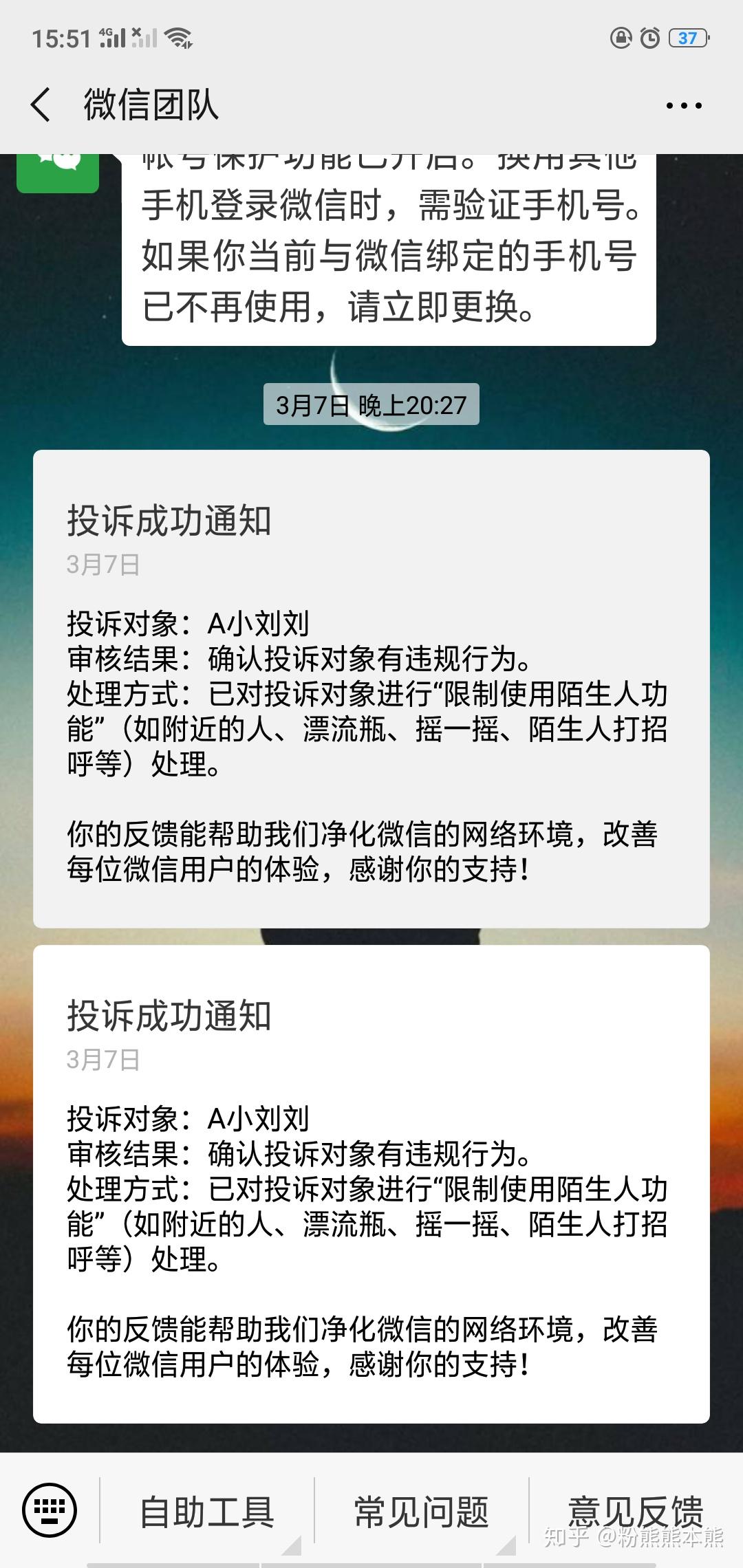Open the 意见反馈 option
The height and width of the screenshot is (1568, 743).
point(634,1512)
